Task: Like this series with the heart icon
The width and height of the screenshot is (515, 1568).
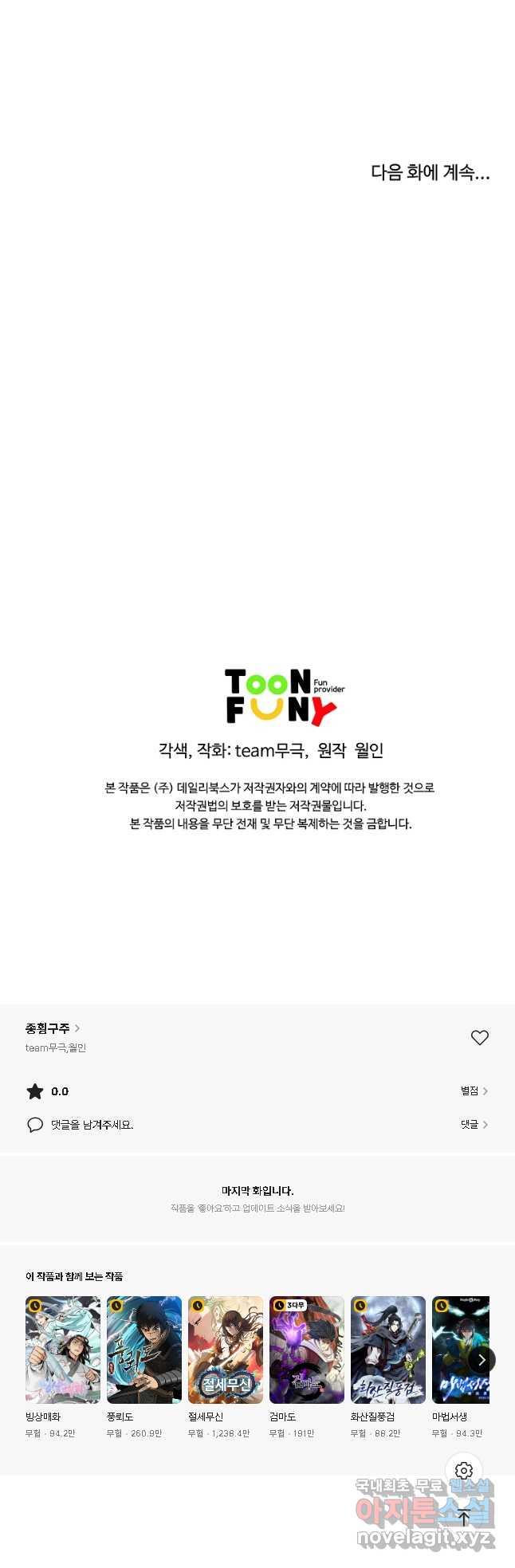Action: point(479,1037)
